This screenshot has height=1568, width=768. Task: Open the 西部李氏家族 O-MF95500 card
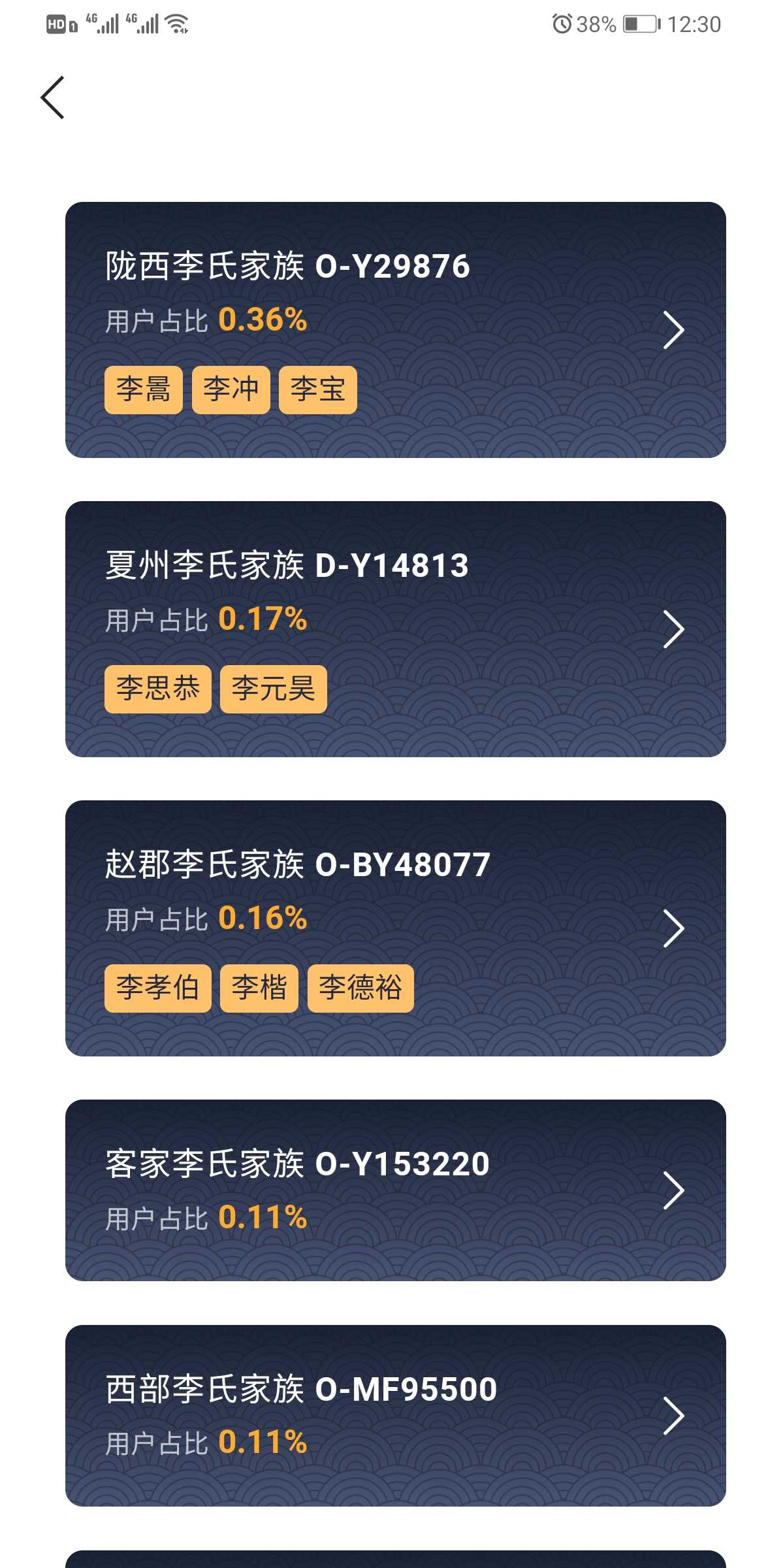395,1415
